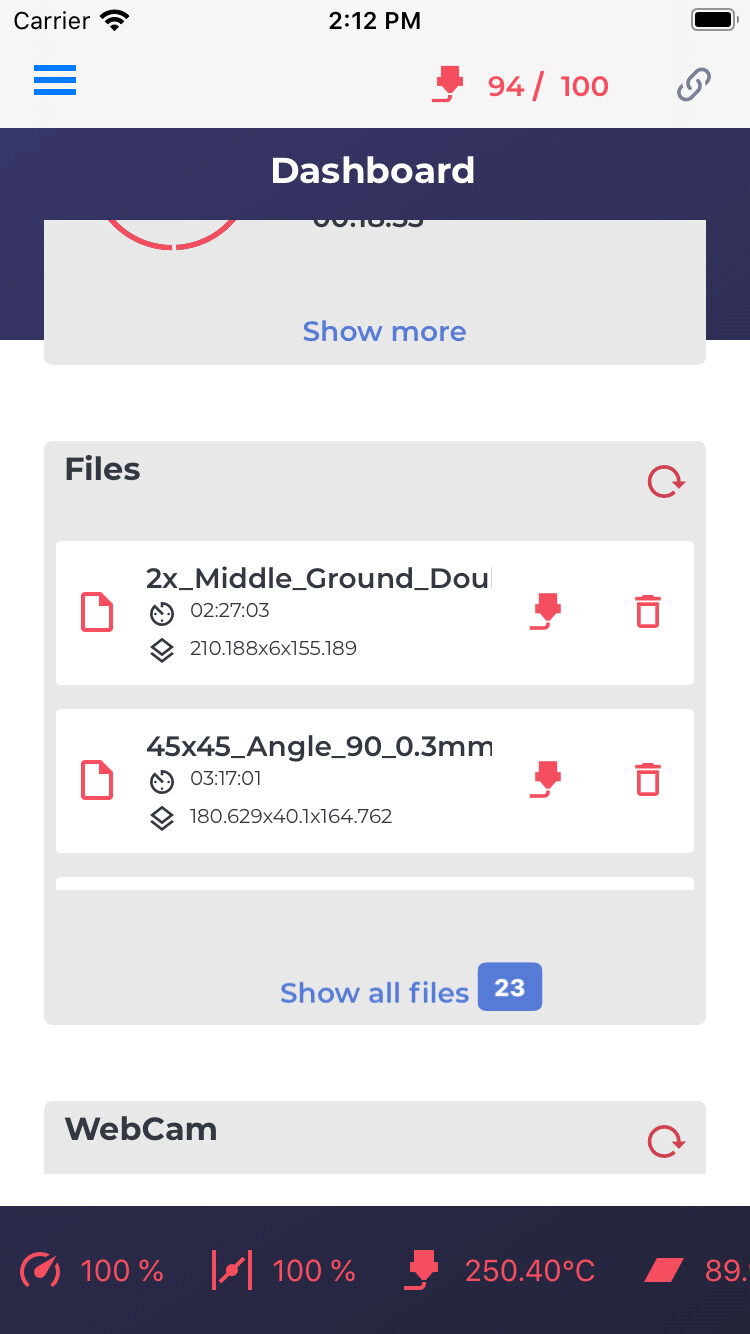Open the hamburger navigation menu

55,80
